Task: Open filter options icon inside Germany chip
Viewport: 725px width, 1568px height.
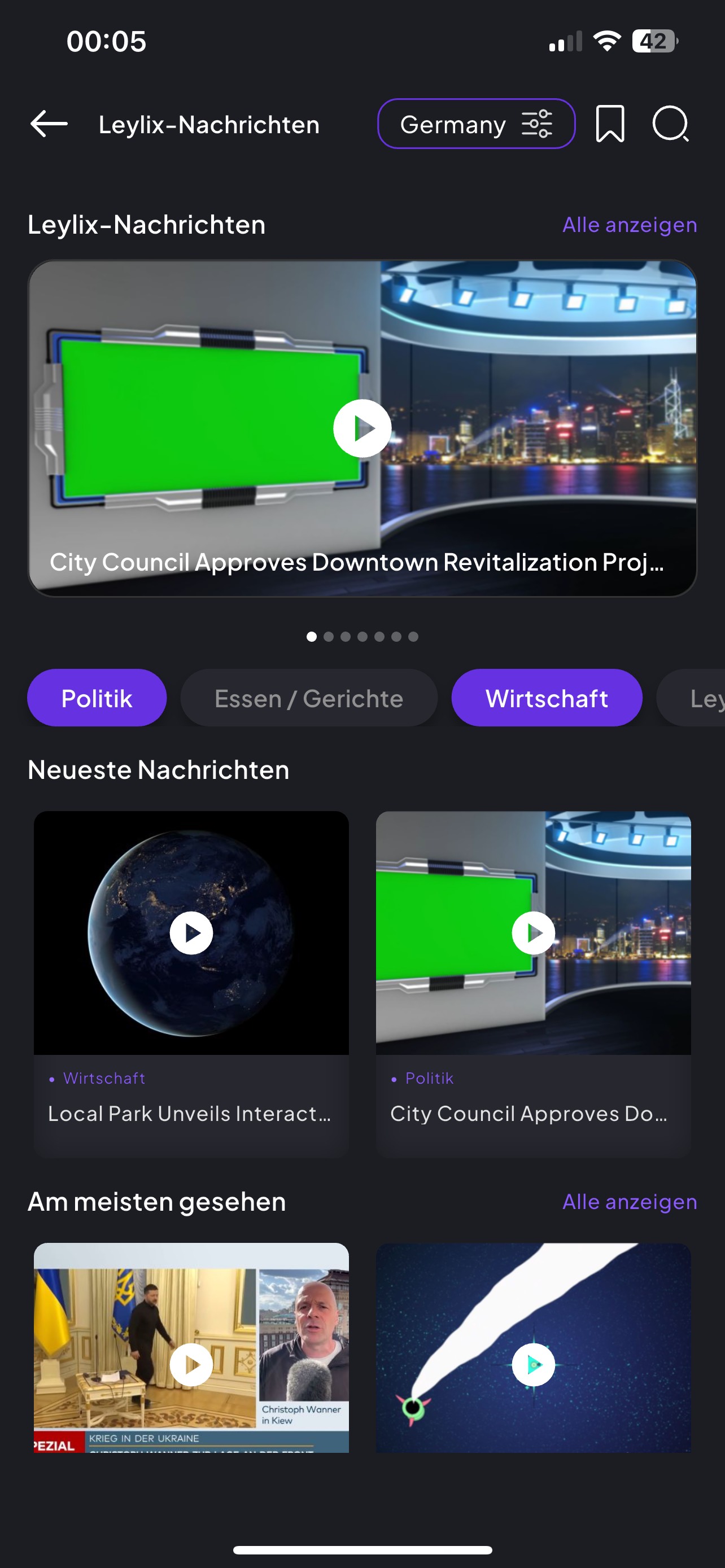Action: point(538,124)
